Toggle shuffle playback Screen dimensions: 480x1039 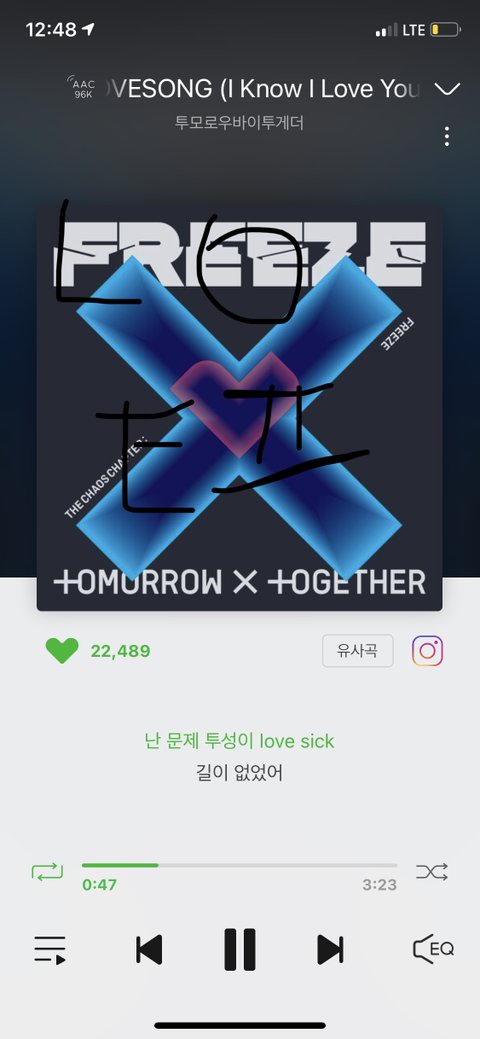pyautogui.click(x=432, y=871)
